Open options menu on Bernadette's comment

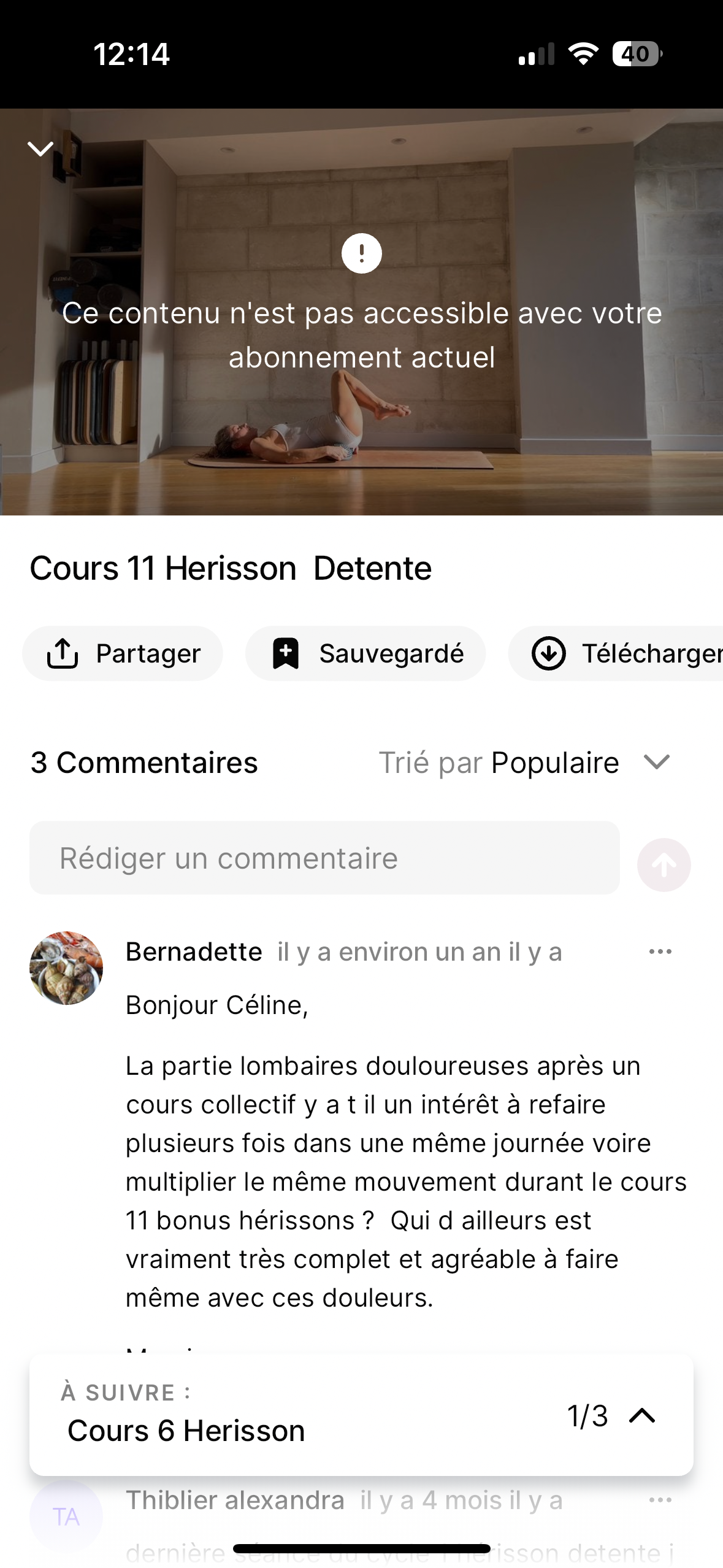click(x=660, y=951)
